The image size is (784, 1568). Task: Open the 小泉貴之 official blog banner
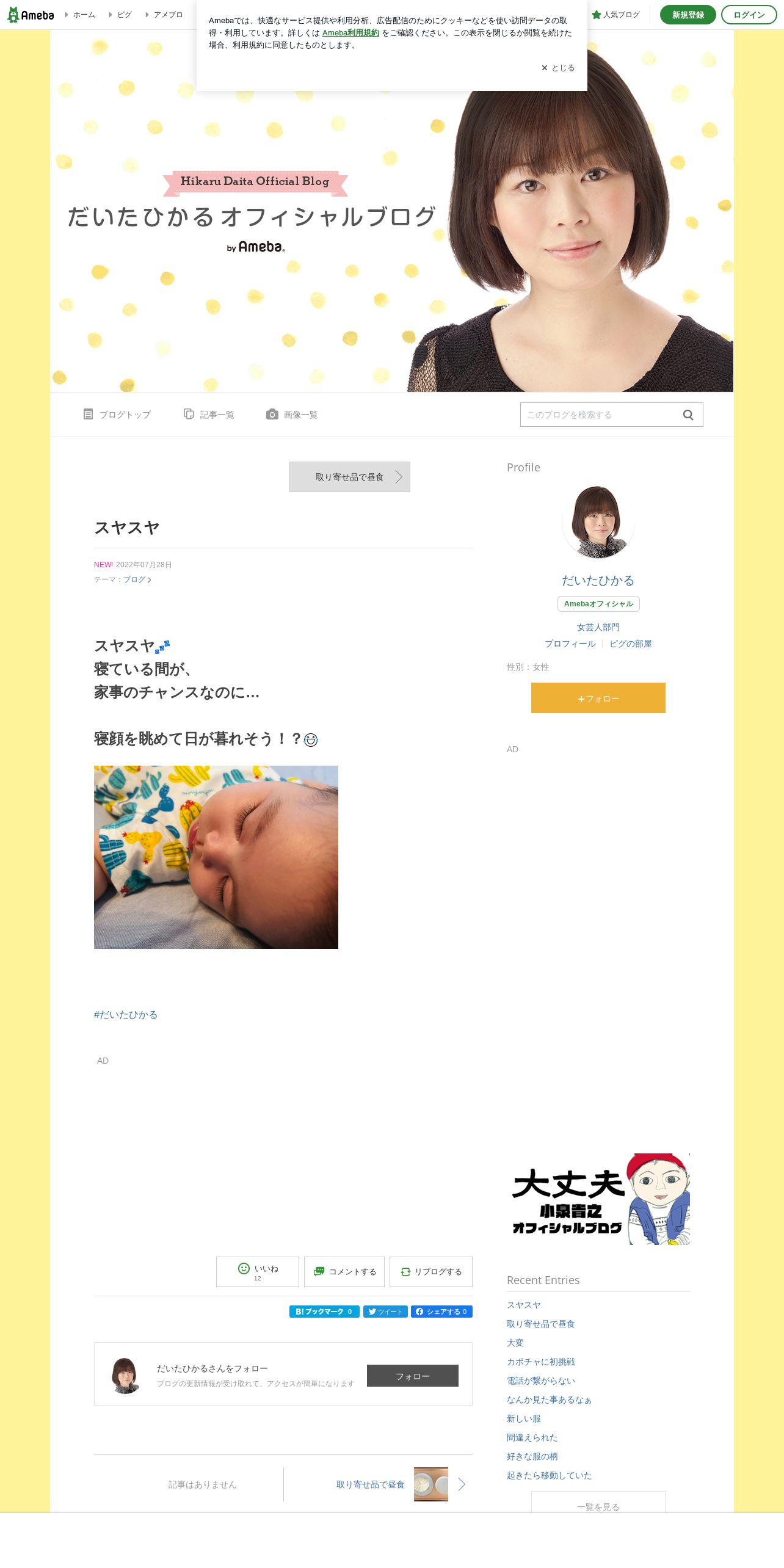tap(598, 1199)
